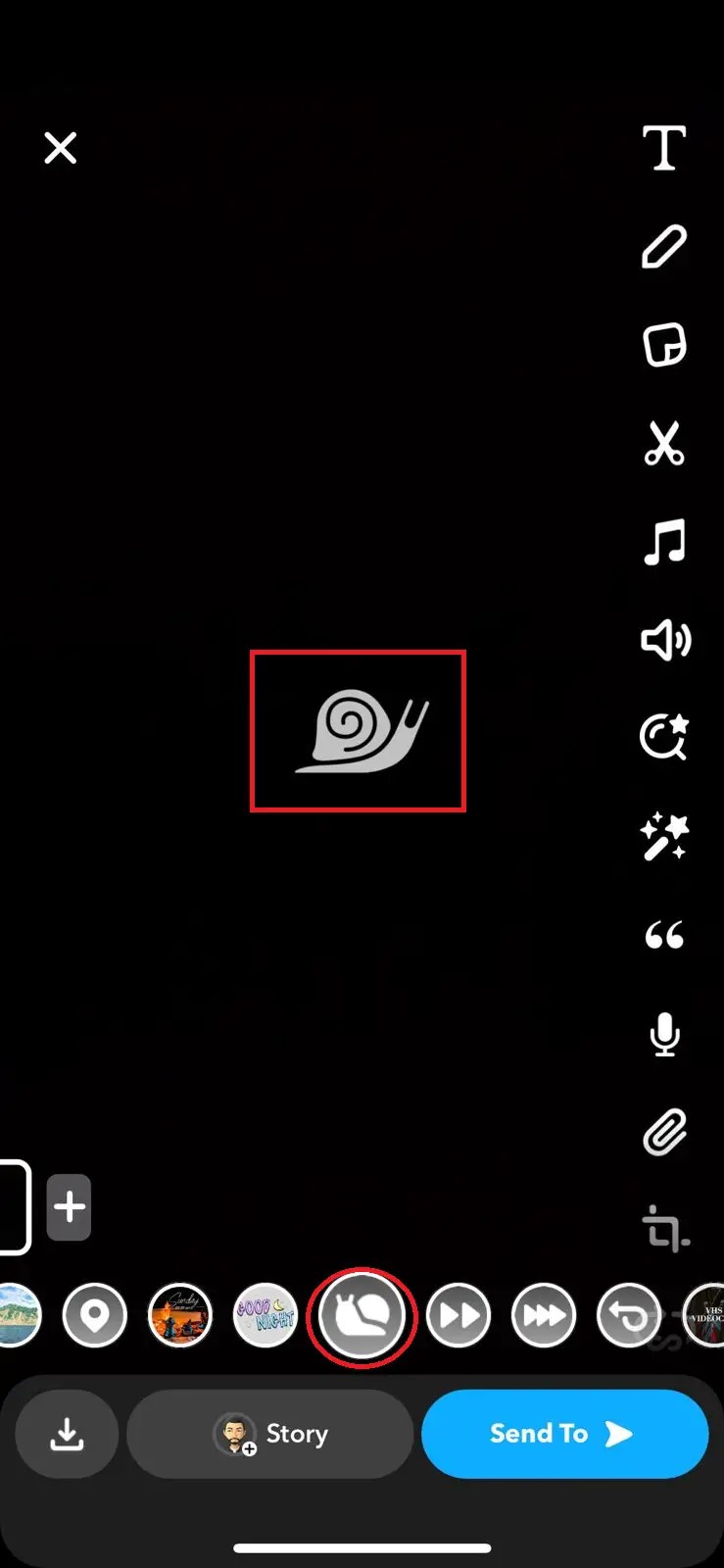Open the microphone voiceover tool
Viewport: 724px width, 1568px height.
pyautogui.click(x=664, y=1035)
